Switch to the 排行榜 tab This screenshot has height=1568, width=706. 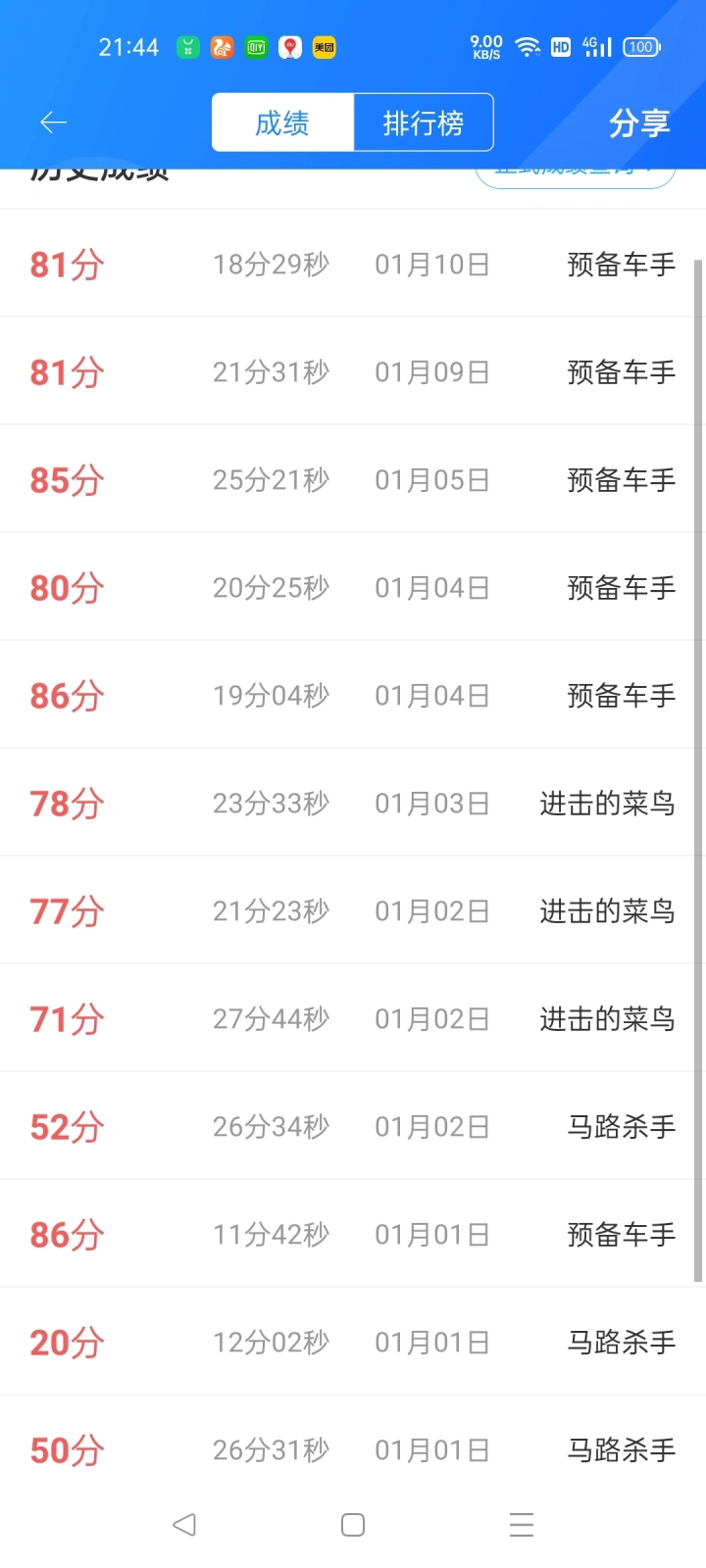click(423, 122)
